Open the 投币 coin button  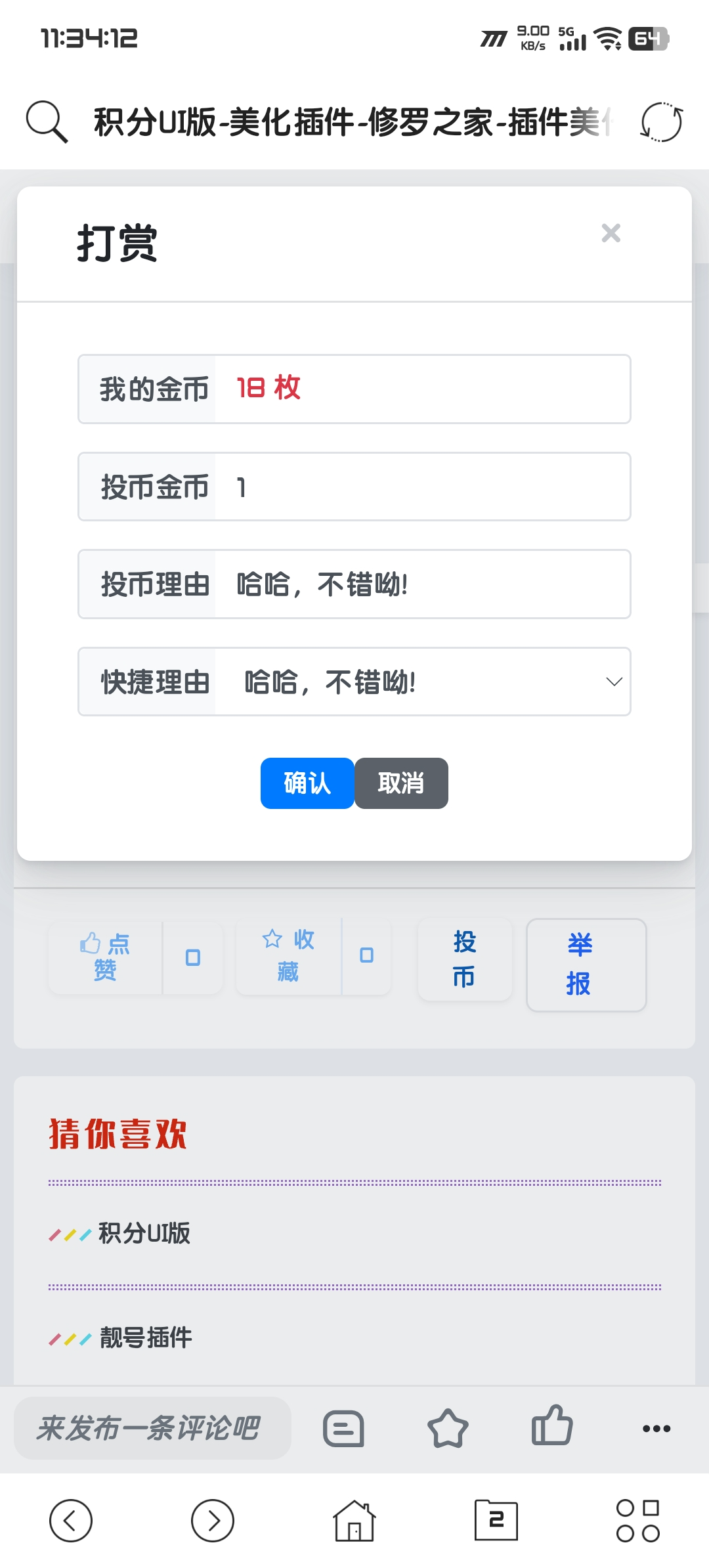coord(465,959)
